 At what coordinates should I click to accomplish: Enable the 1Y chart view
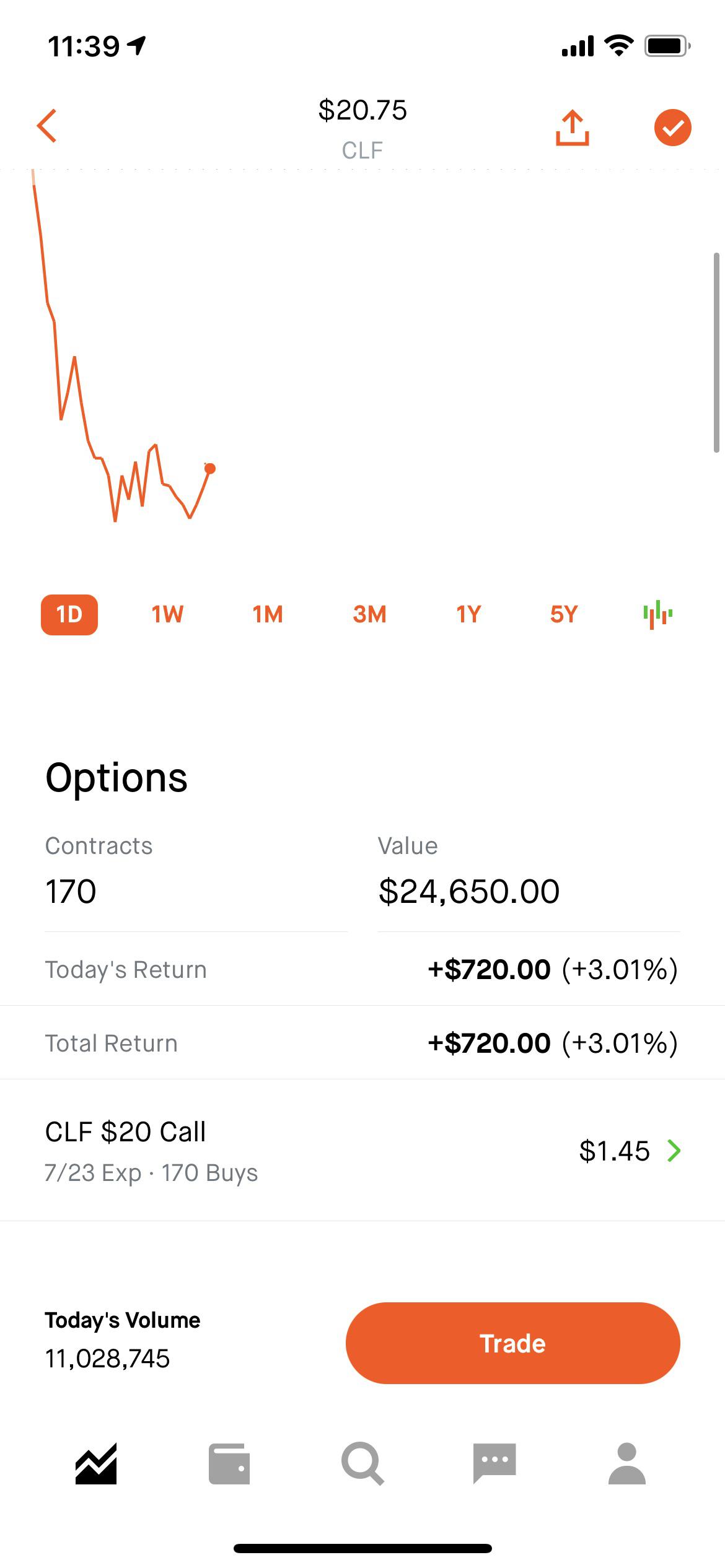point(468,613)
